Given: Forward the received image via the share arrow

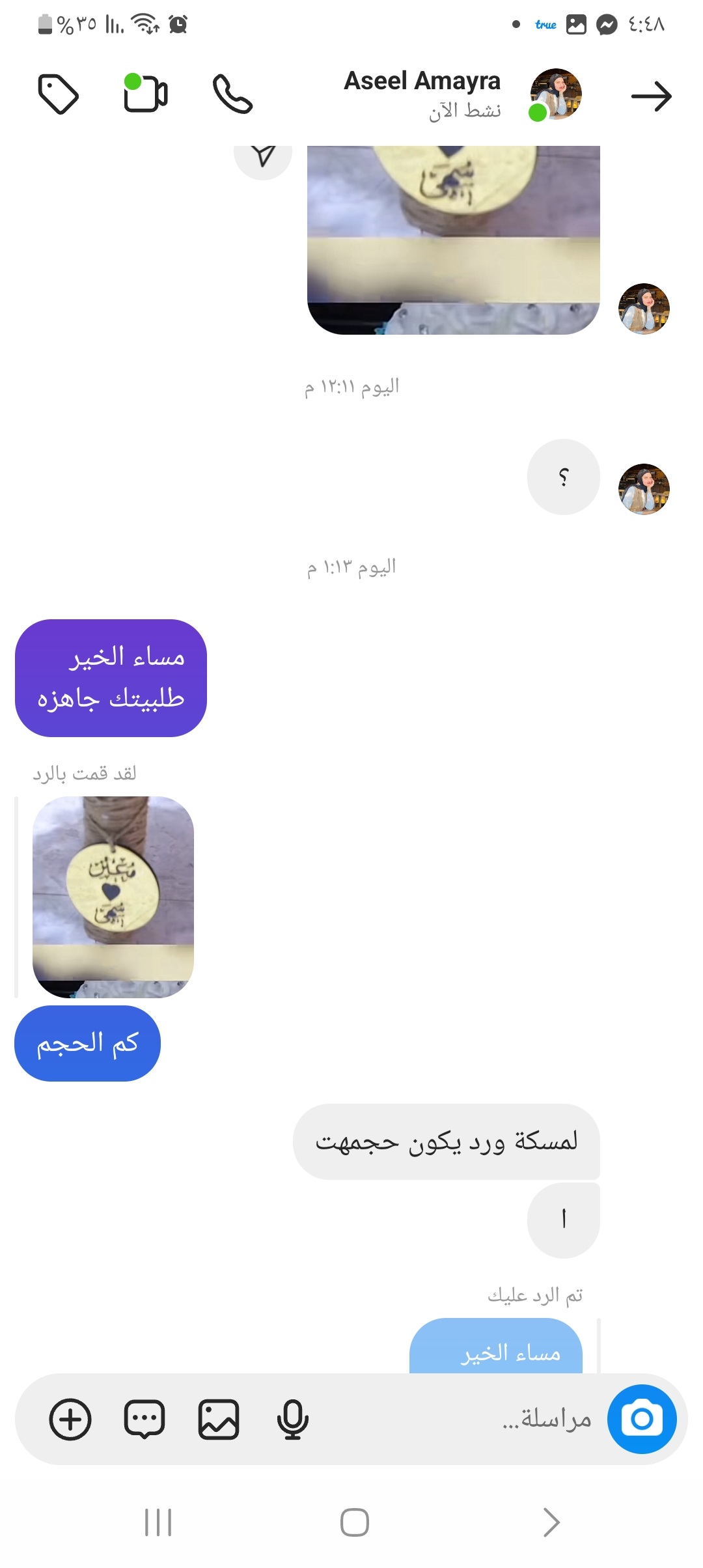Looking at the screenshot, I should pyautogui.click(x=263, y=158).
